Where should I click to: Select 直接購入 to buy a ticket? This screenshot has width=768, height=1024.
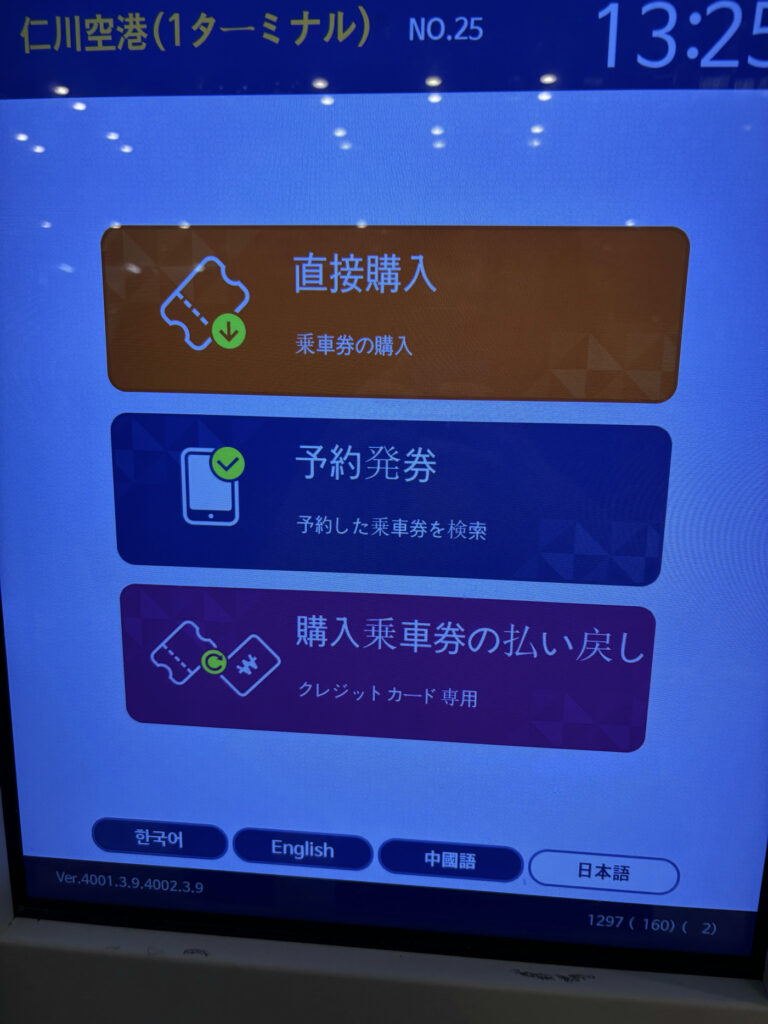click(x=397, y=313)
